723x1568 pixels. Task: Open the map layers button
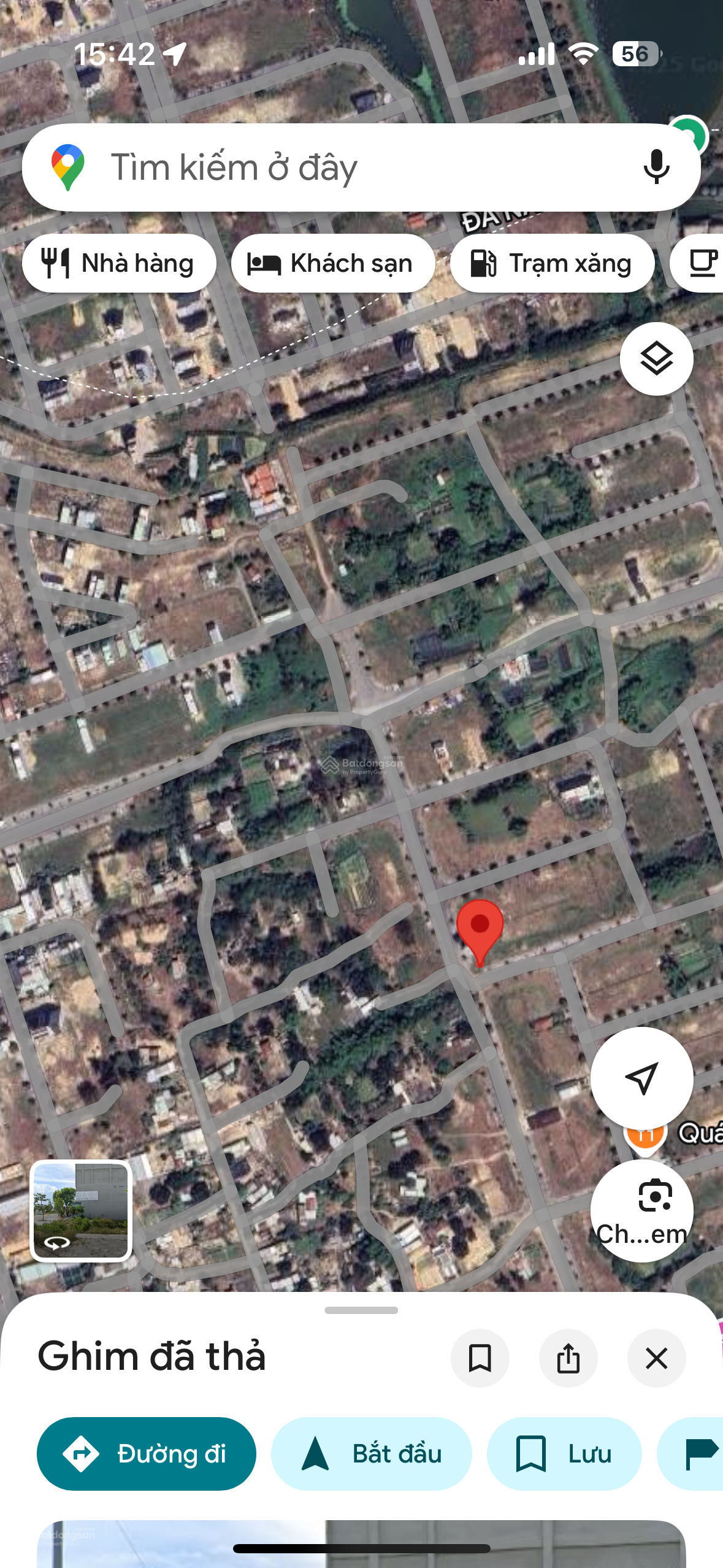(x=656, y=359)
